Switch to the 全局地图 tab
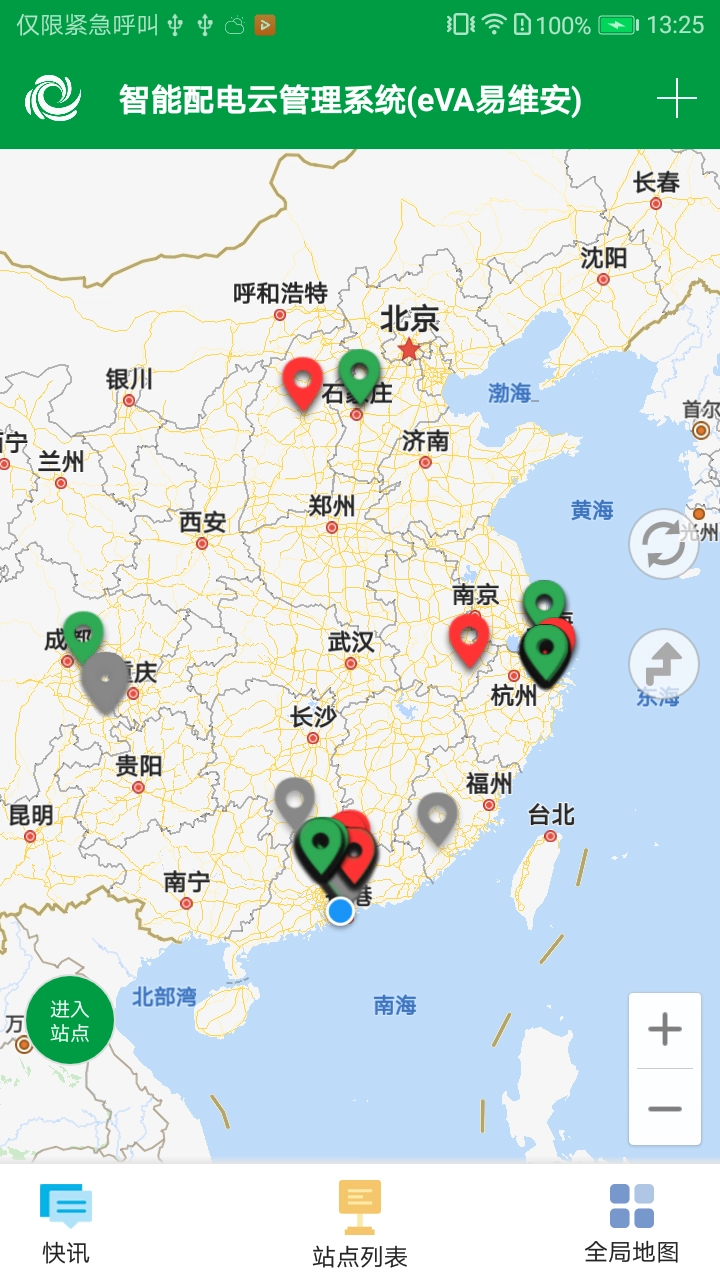Viewport: 720px width, 1280px height. 632,1223
